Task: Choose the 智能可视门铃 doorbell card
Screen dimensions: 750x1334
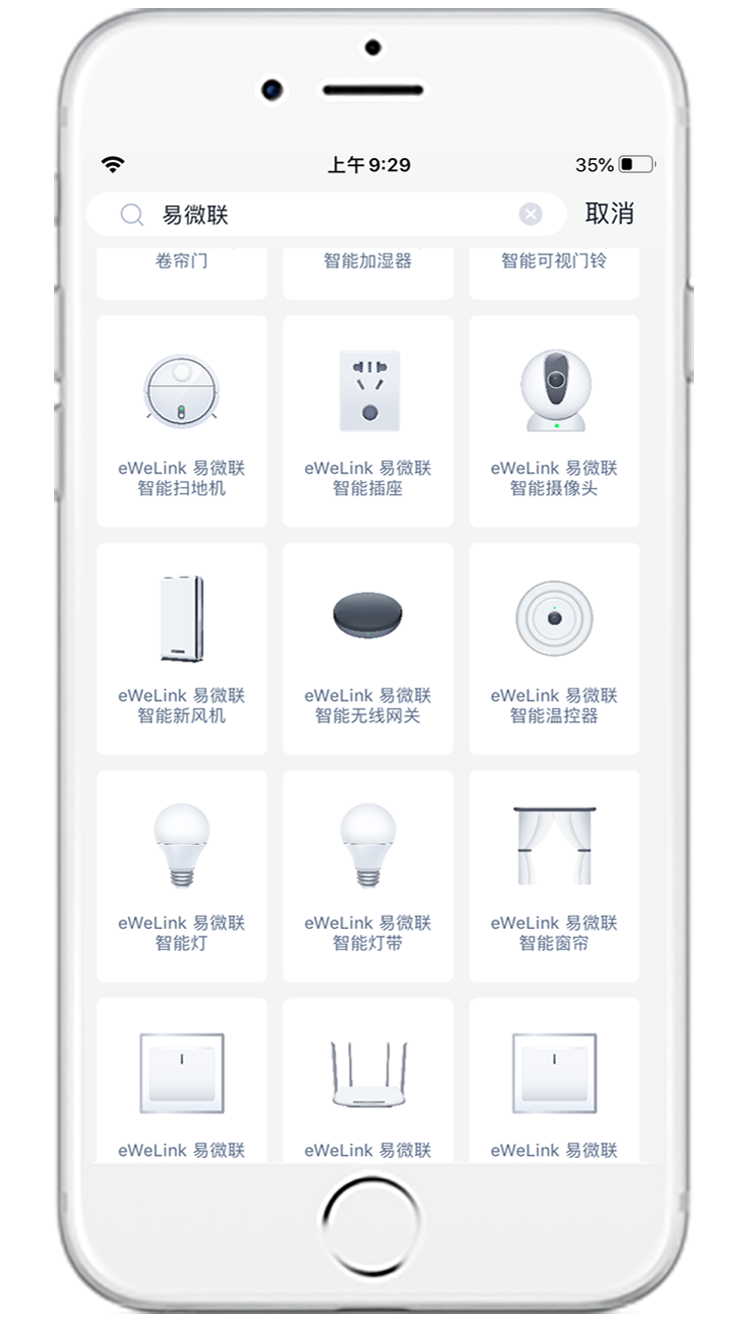Action: [x=554, y=270]
